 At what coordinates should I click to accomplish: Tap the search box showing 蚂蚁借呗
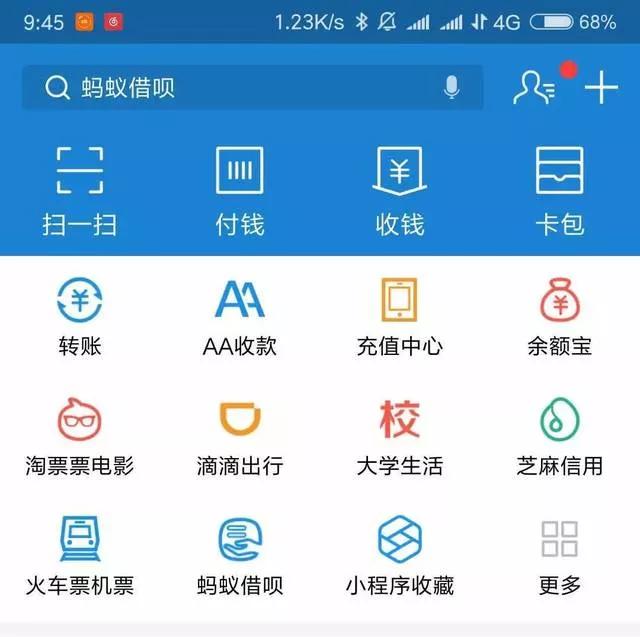click(240, 88)
